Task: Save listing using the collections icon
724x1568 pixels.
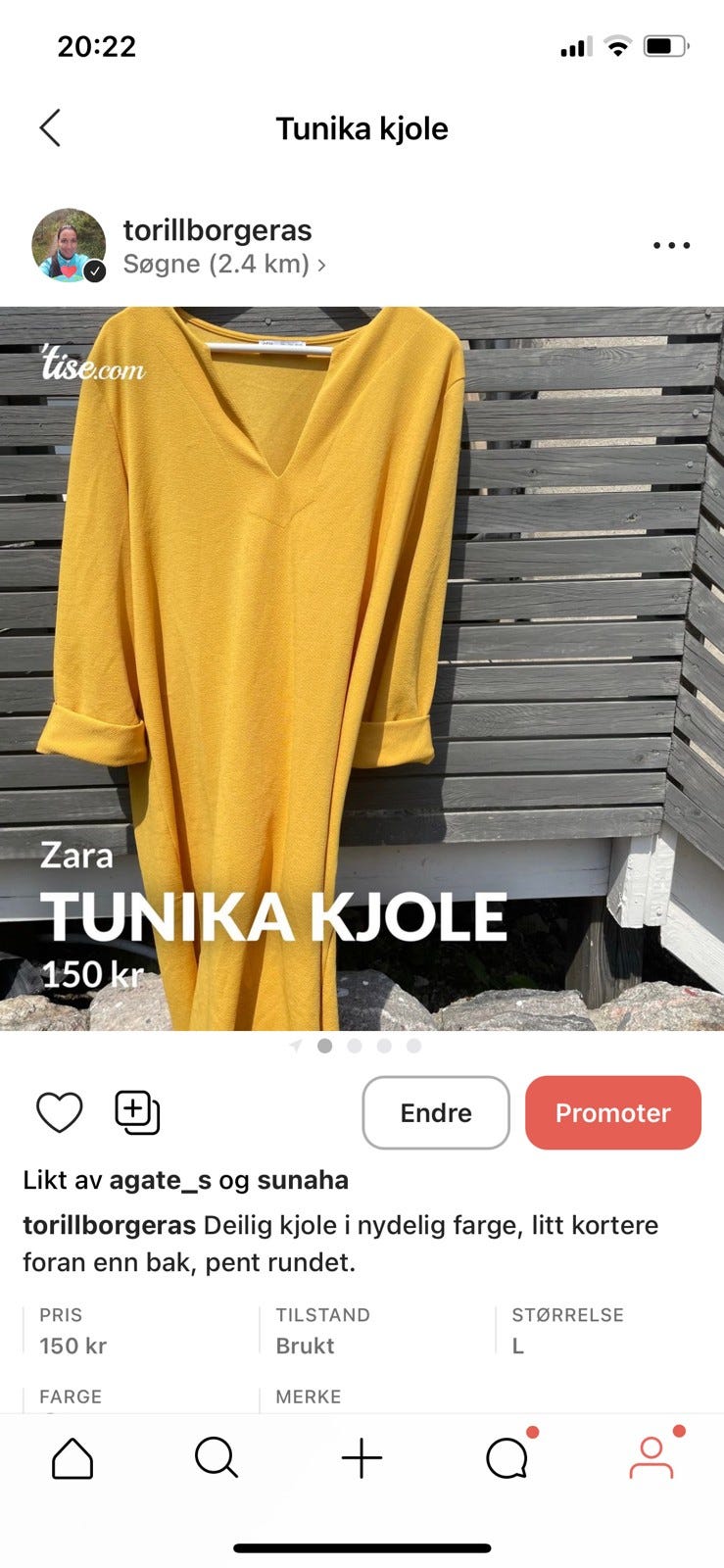Action: click(x=136, y=1112)
